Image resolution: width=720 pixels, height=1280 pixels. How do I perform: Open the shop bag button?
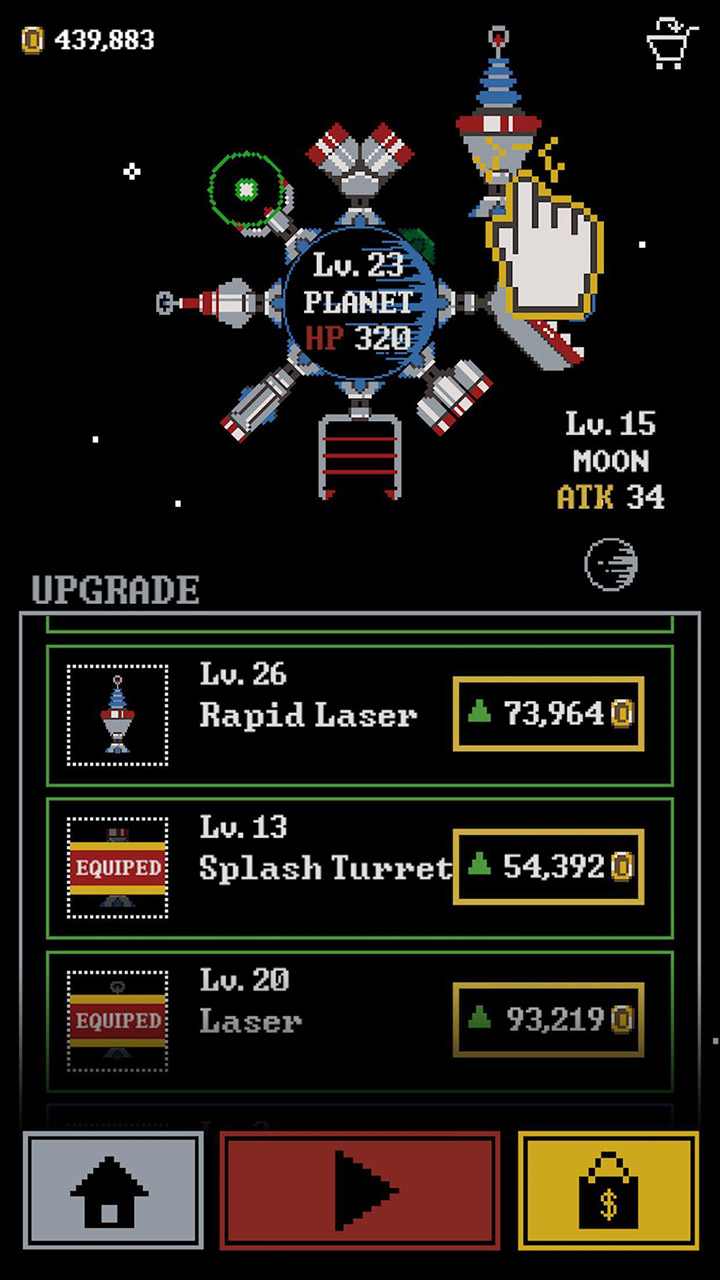pyautogui.click(x=608, y=1191)
